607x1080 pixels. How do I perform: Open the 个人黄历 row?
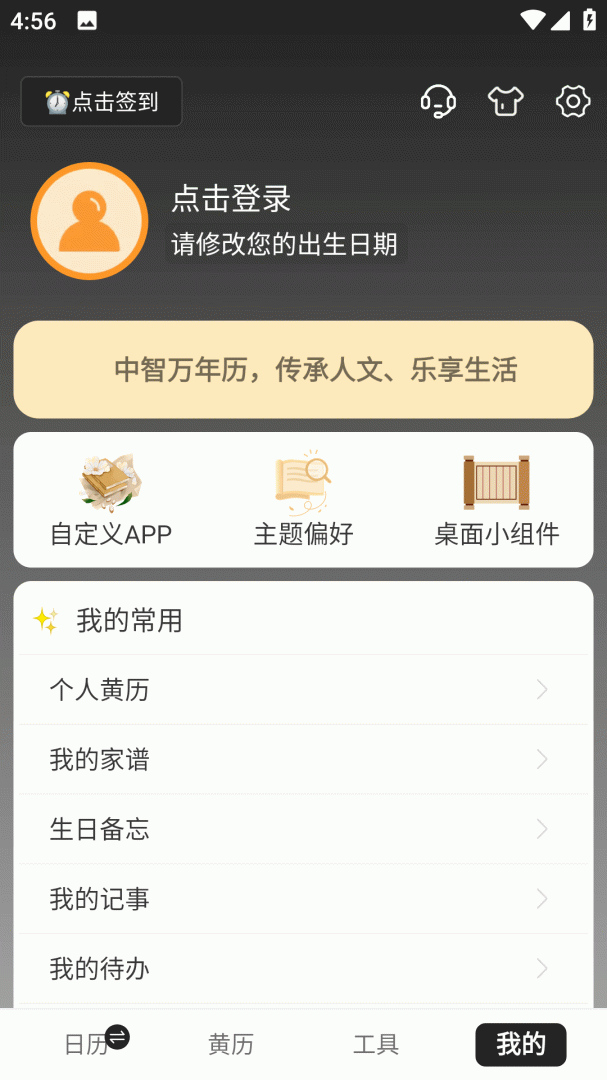pyautogui.click(x=303, y=690)
